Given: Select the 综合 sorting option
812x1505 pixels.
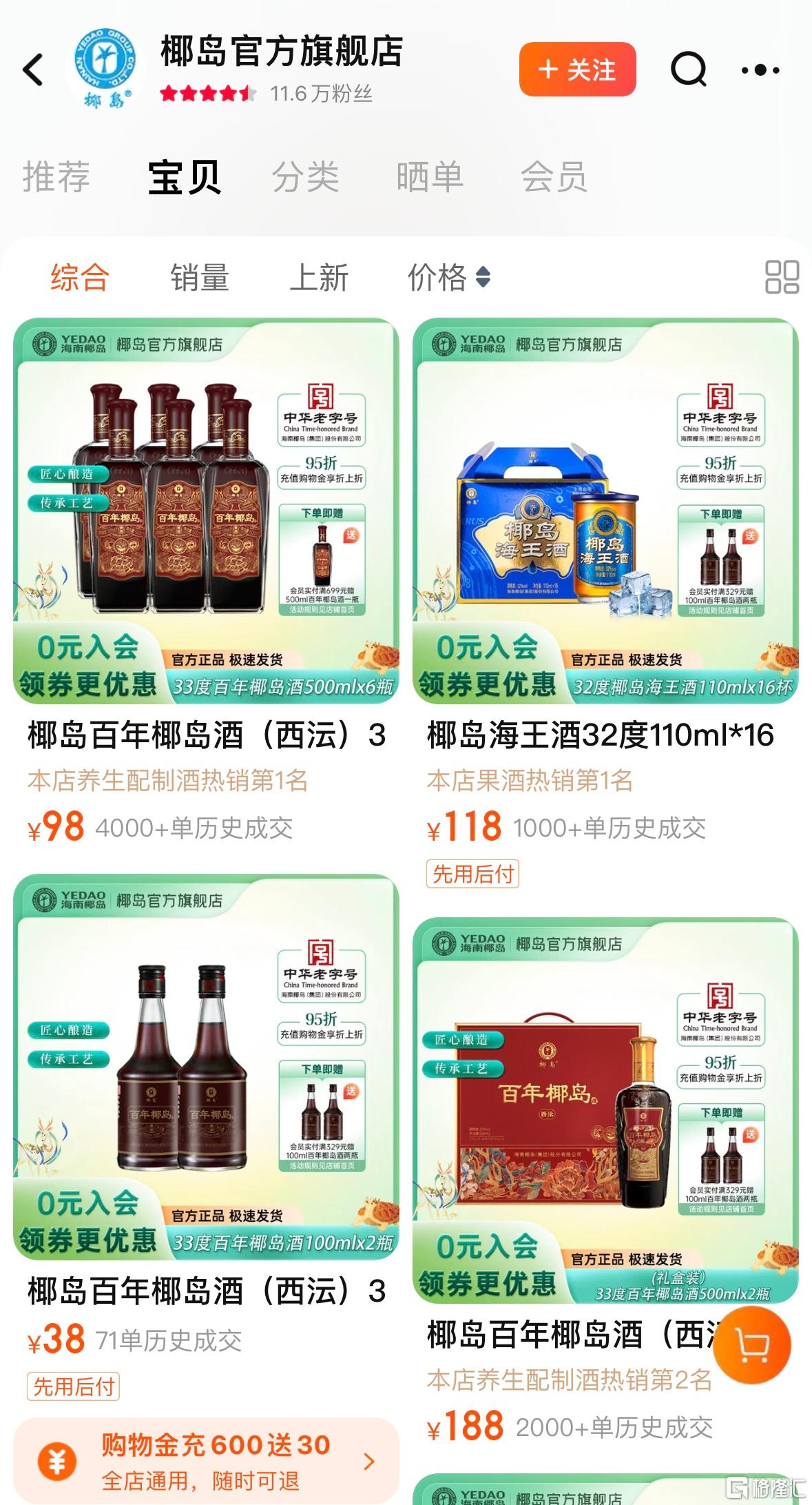Looking at the screenshot, I should (80, 278).
